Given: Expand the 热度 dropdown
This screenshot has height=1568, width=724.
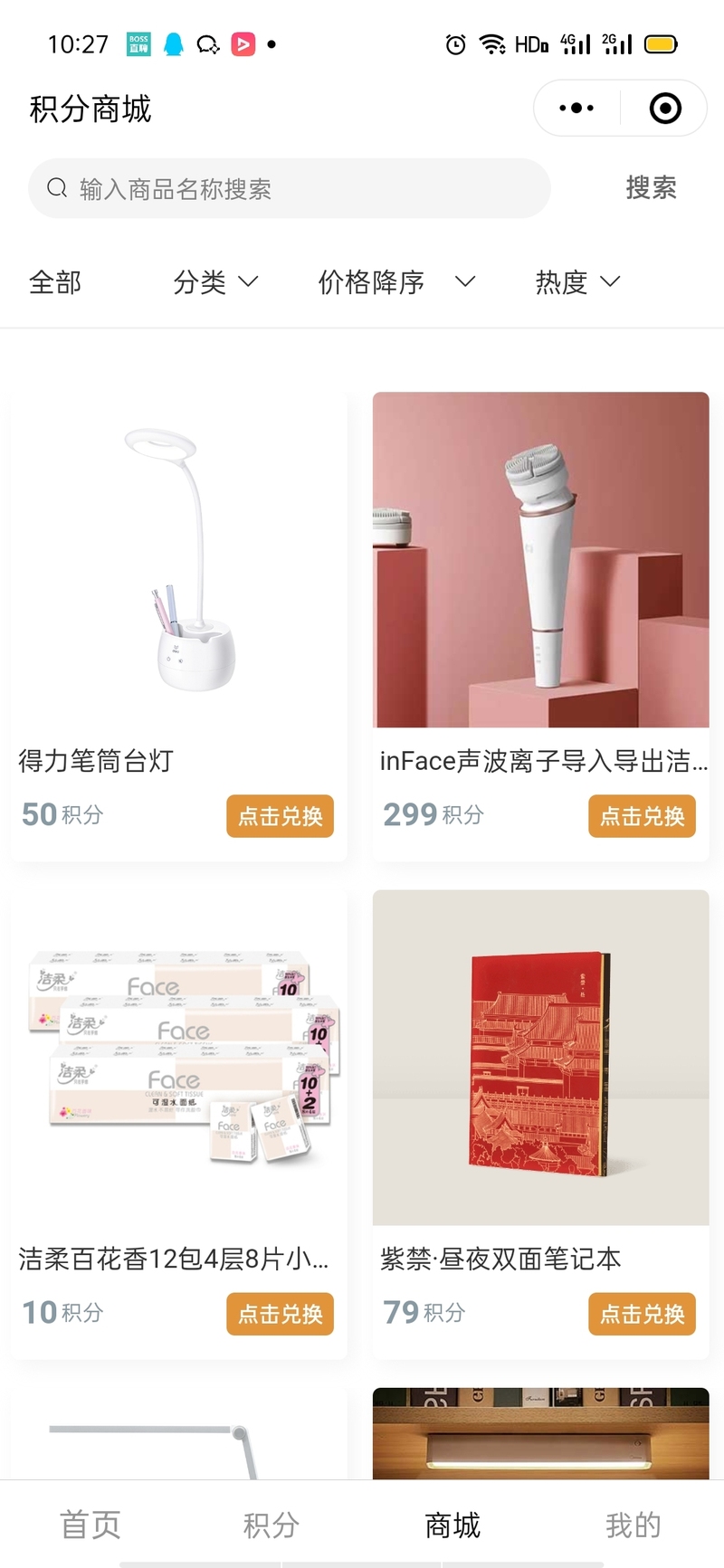Looking at the screenshot, I should (577, 282).
